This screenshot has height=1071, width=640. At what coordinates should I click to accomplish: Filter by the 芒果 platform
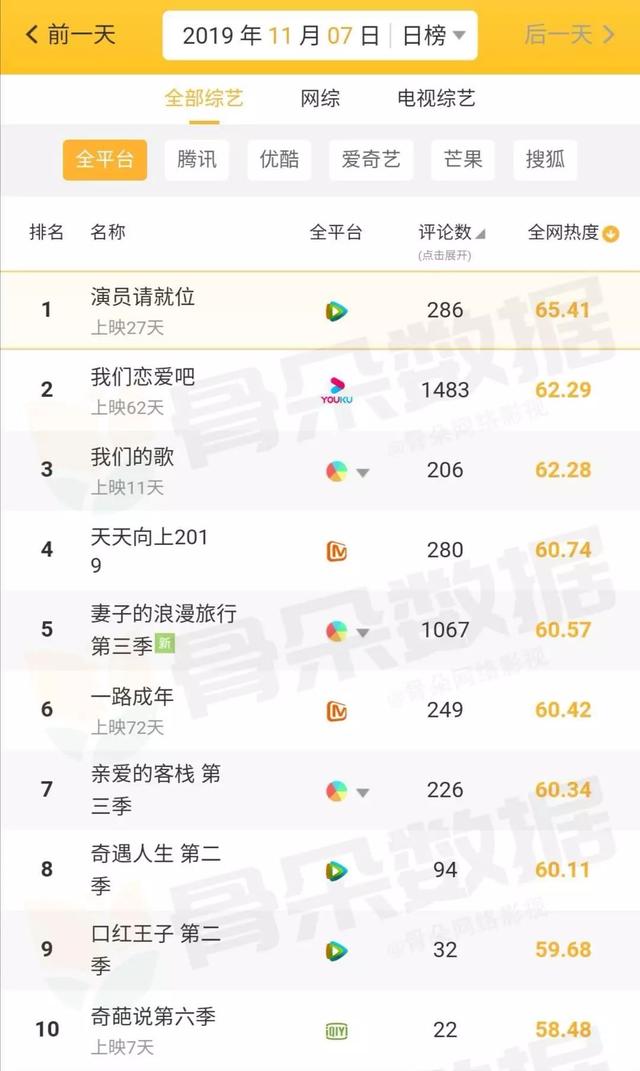point(463,160)
